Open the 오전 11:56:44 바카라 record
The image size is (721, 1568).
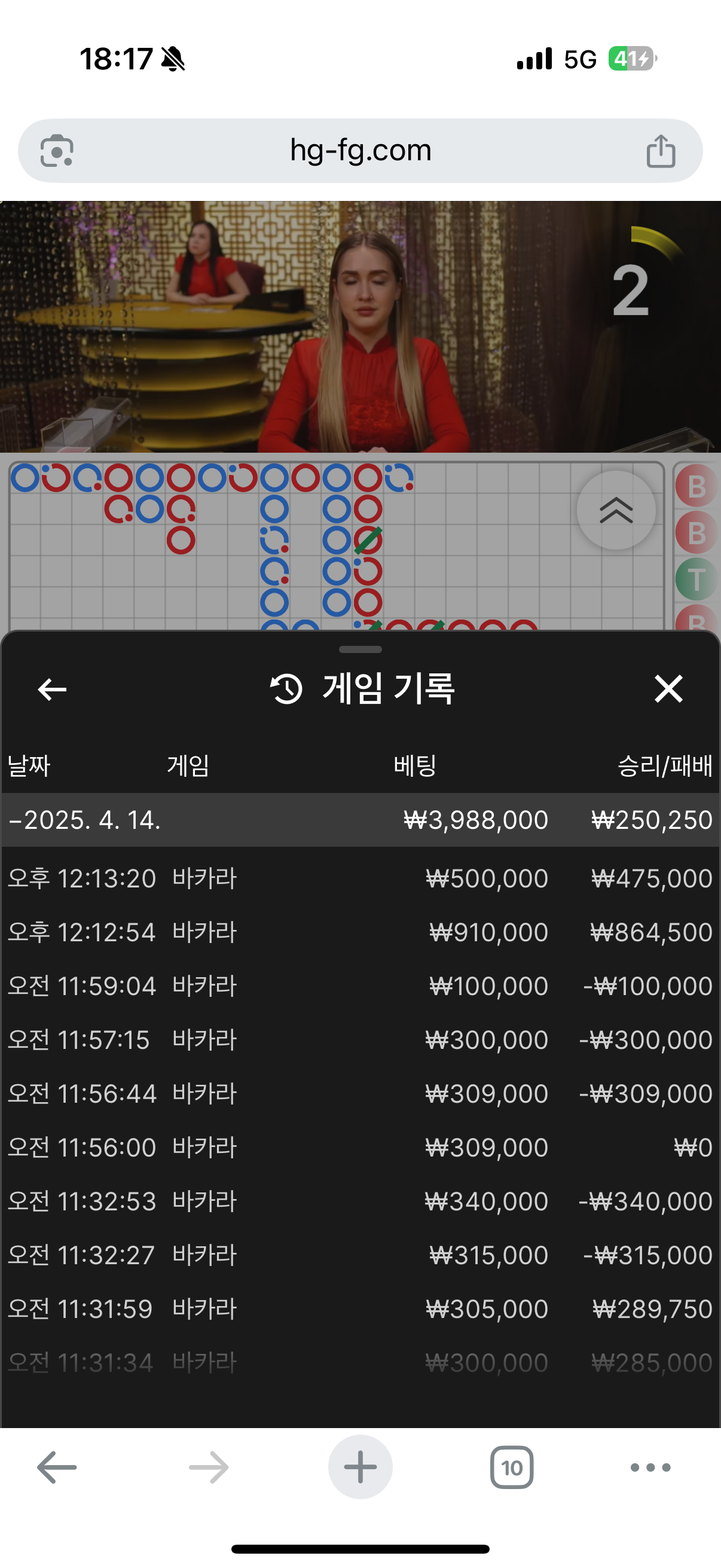(x=359, y=1093)
